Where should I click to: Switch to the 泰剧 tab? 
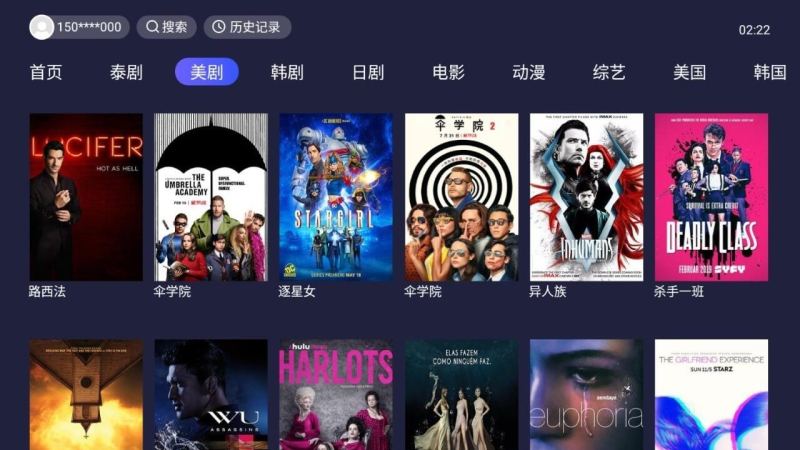(126, 72)
